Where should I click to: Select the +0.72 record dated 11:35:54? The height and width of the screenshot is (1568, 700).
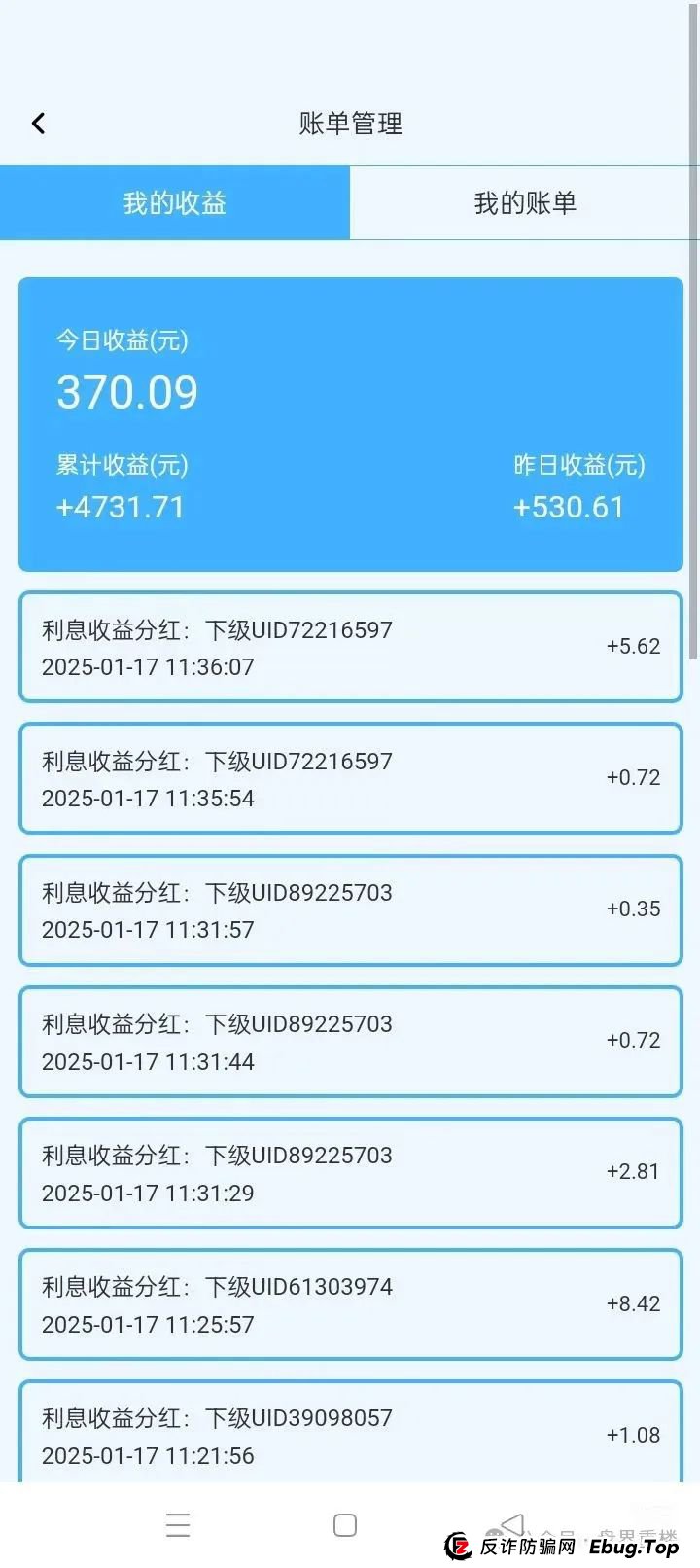tap(350, 778)
